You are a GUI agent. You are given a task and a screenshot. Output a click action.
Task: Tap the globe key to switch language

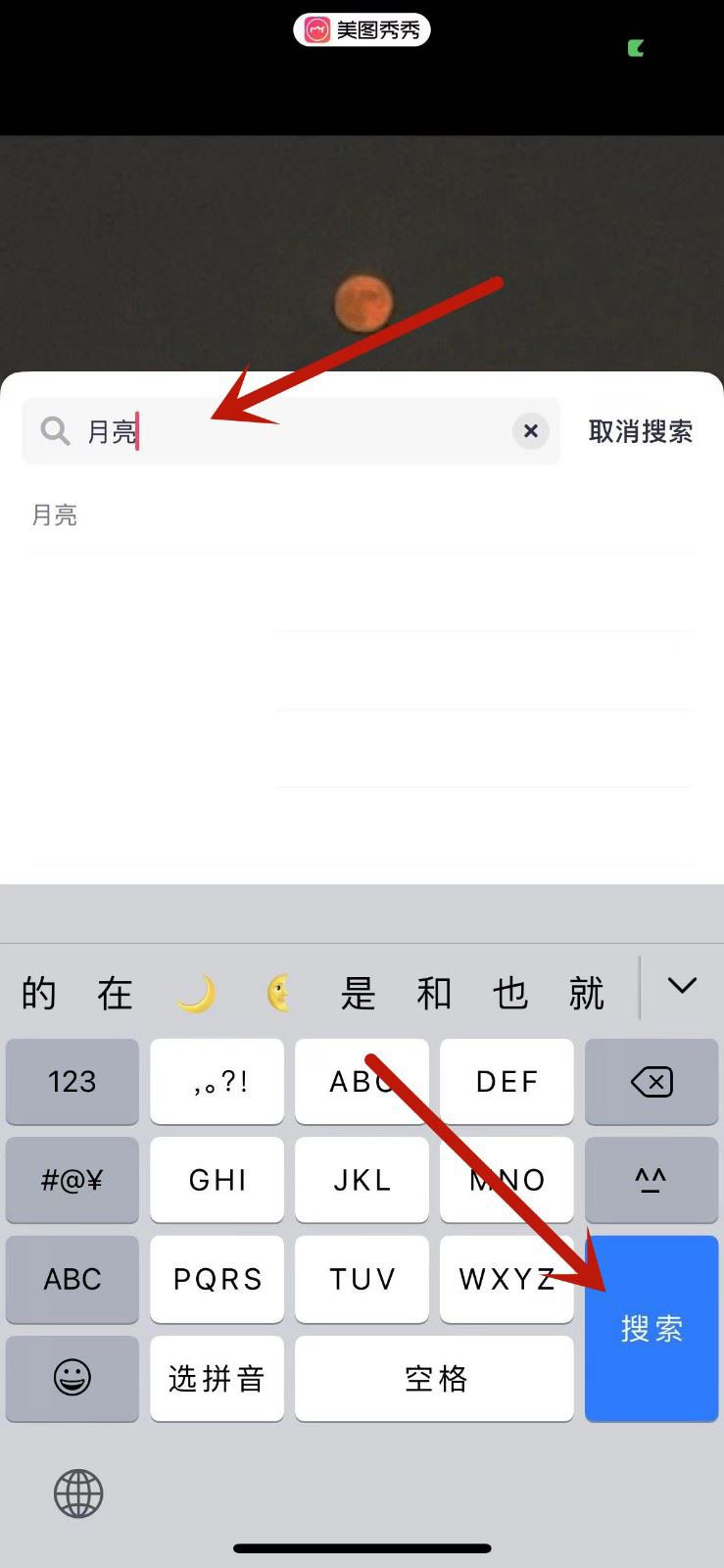pyautogui.click(x=78, y=1494)
